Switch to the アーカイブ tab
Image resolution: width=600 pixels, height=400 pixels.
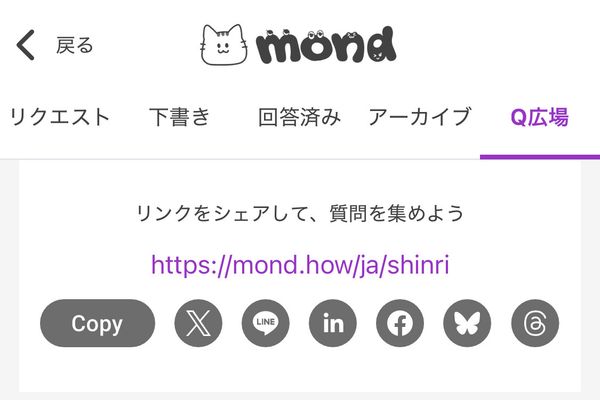[419, 117]
